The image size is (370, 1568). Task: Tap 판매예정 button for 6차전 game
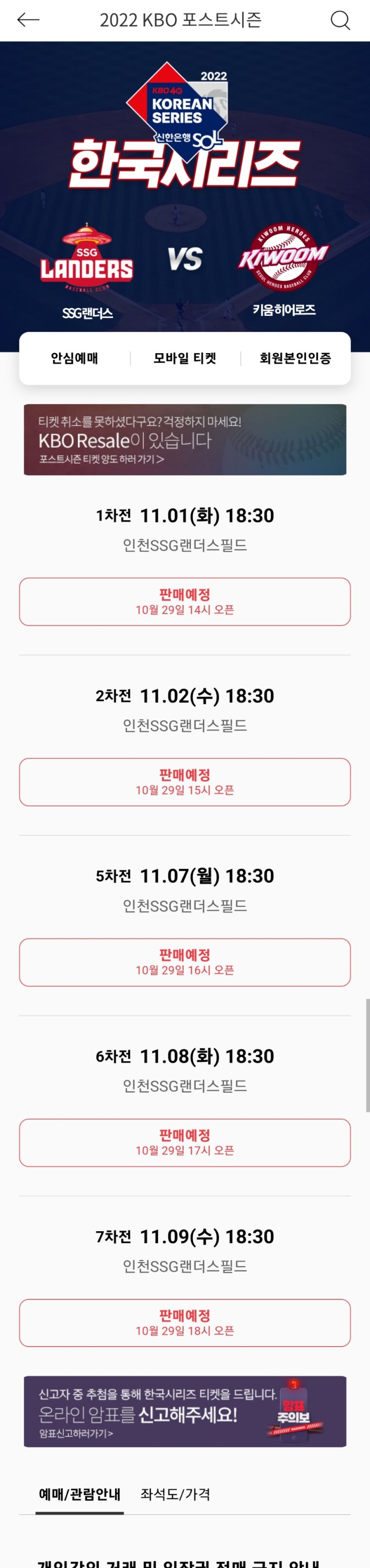tap(185, 1142)
